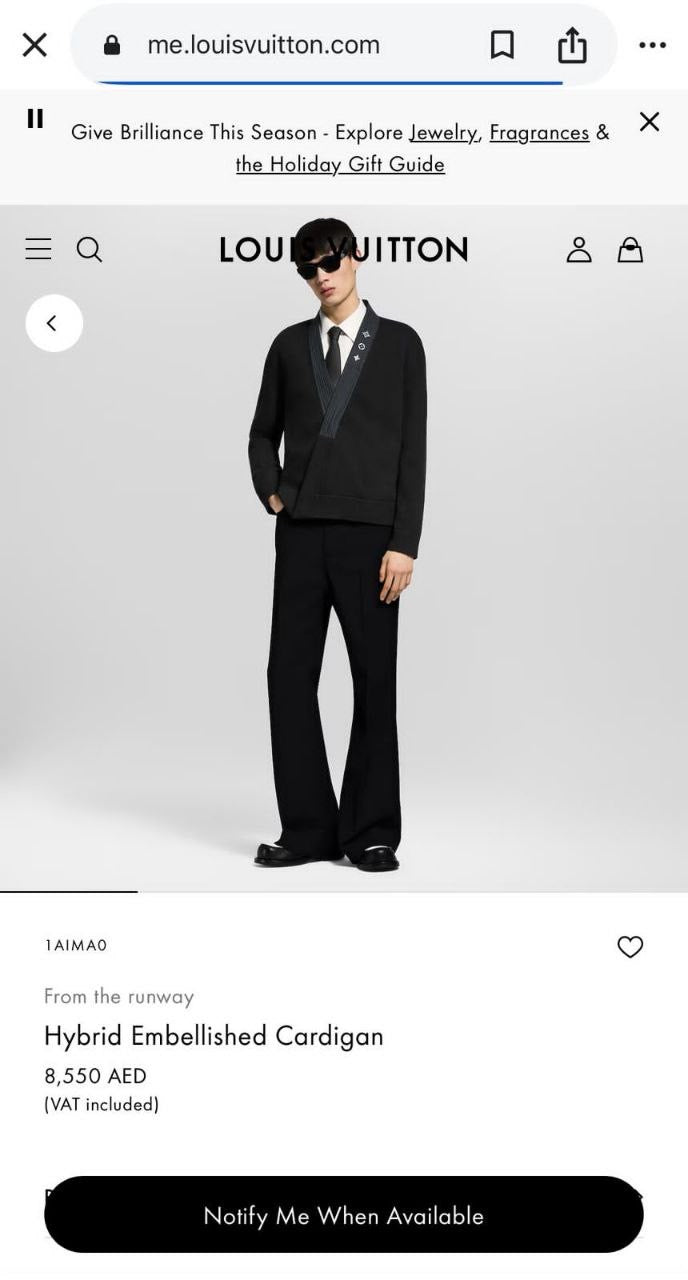Bookmark this page in the browser
The image size is (688, 1280).
tap(502, 45)
